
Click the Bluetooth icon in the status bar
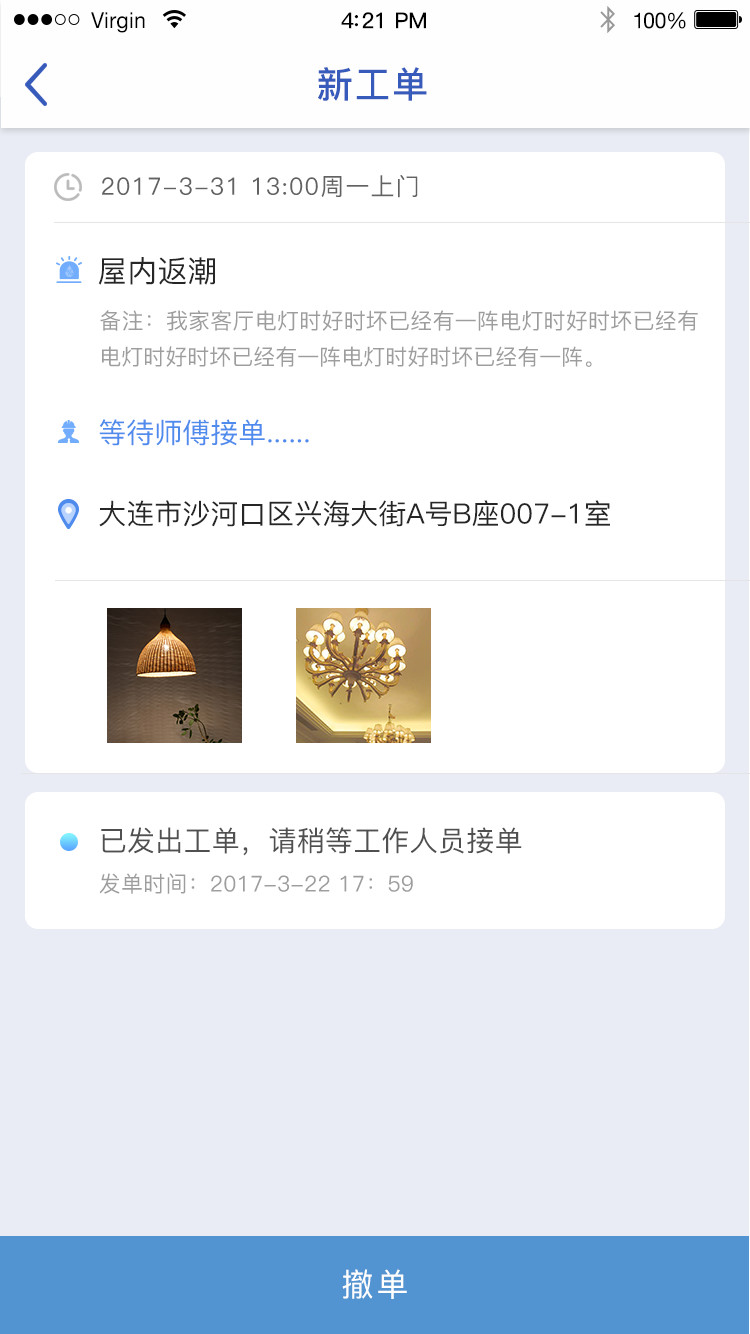pos(608,19)
